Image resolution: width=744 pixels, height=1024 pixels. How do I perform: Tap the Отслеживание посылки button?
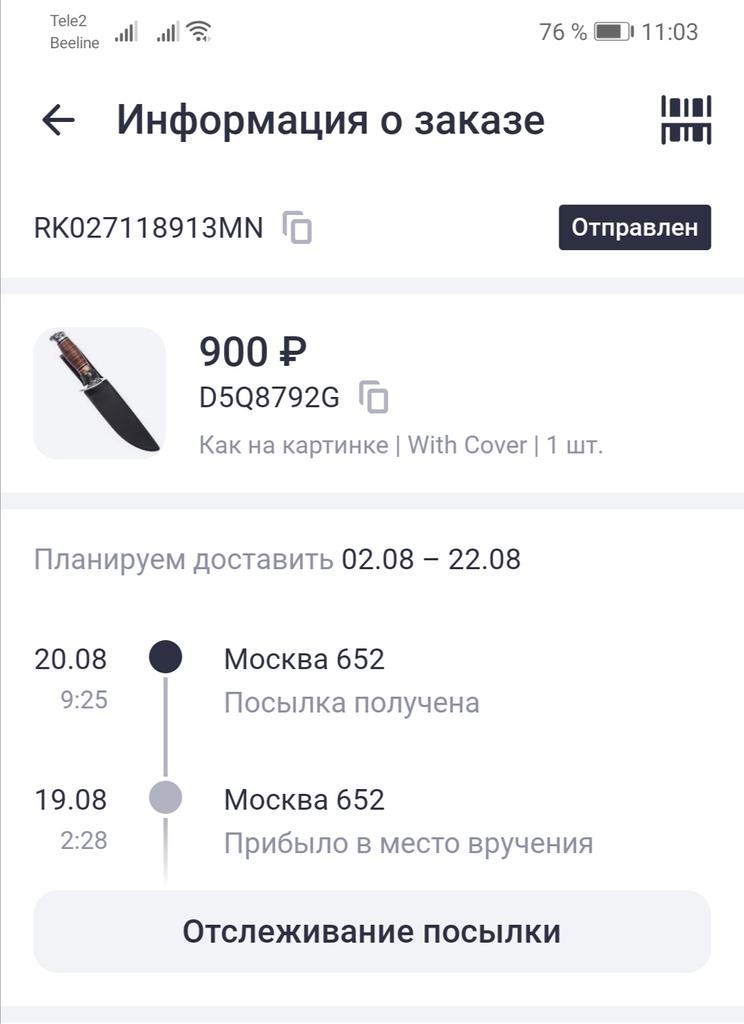372,932
